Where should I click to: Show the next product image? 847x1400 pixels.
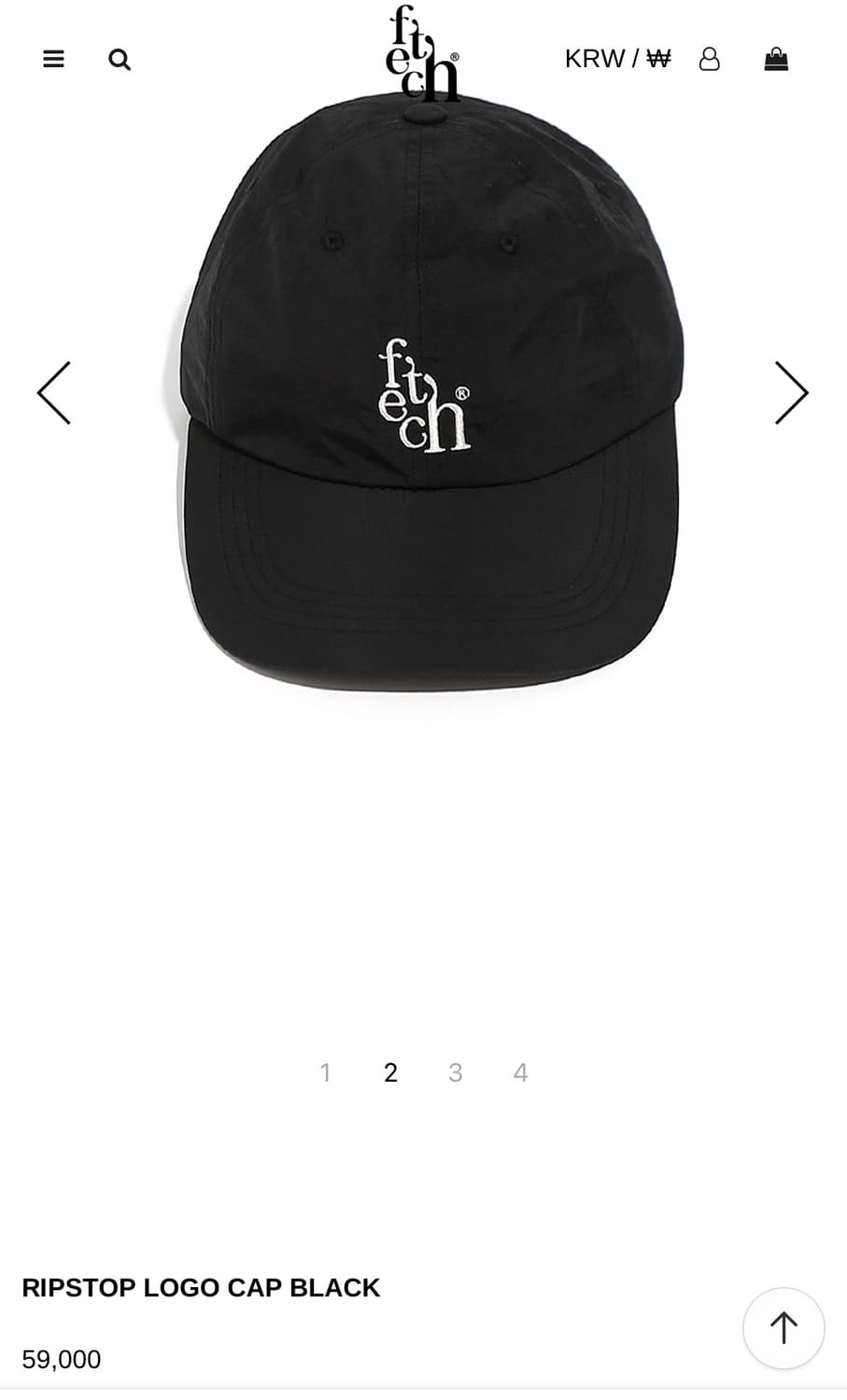click(x=791, y=393)
